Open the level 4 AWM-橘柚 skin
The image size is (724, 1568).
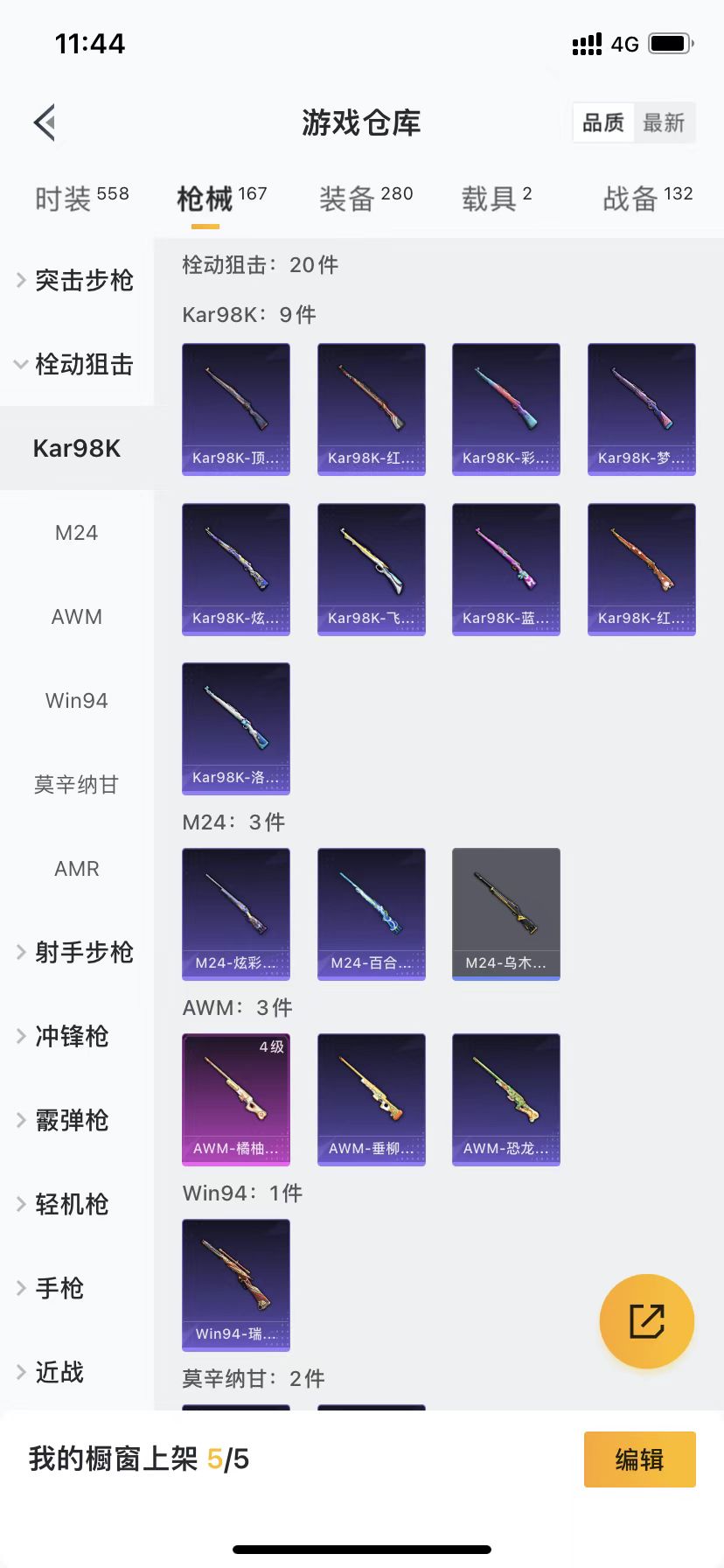pyautogui.click(x=236, y=1099)
